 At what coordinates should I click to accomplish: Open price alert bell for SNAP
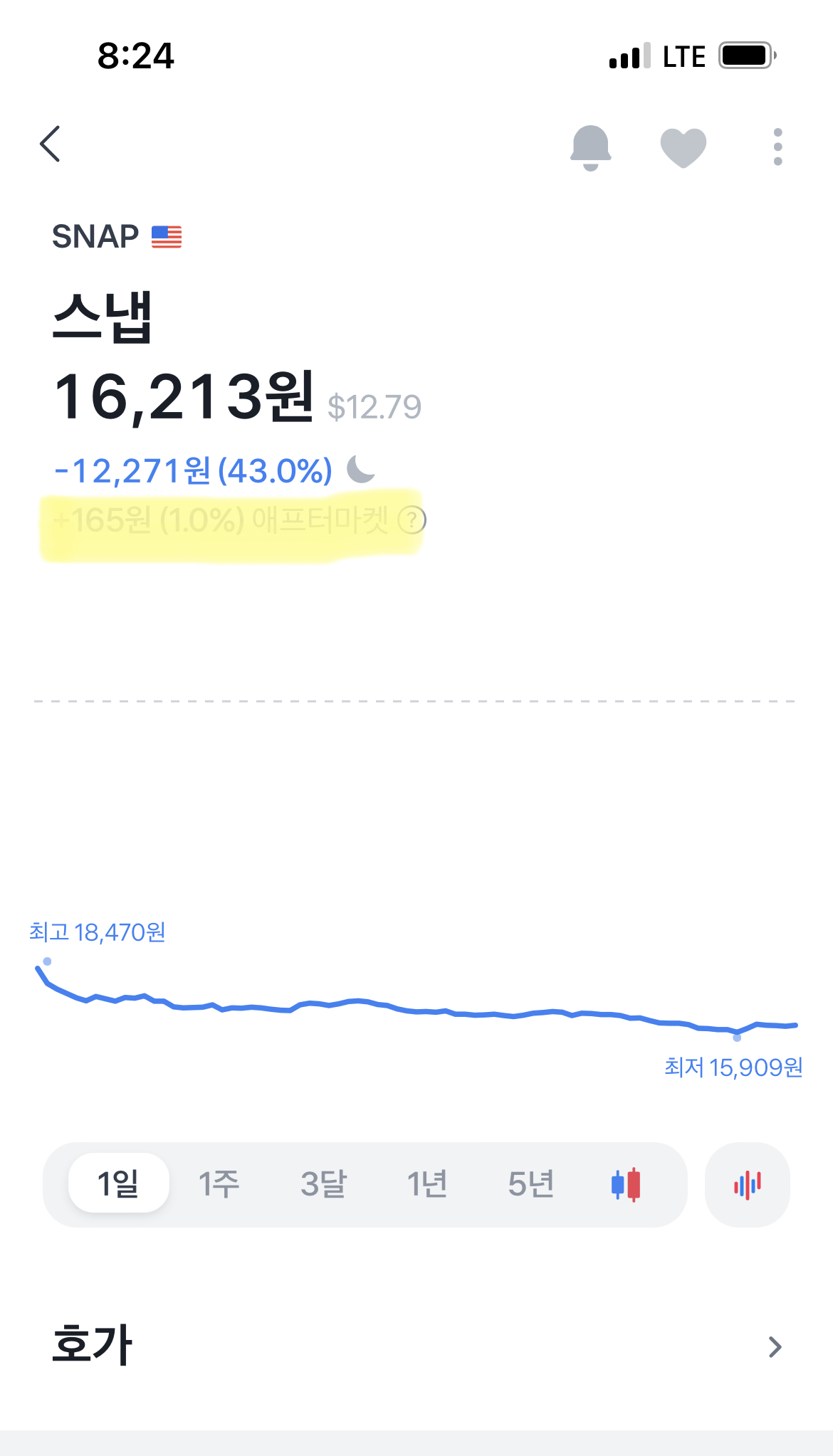click(590, 147)
